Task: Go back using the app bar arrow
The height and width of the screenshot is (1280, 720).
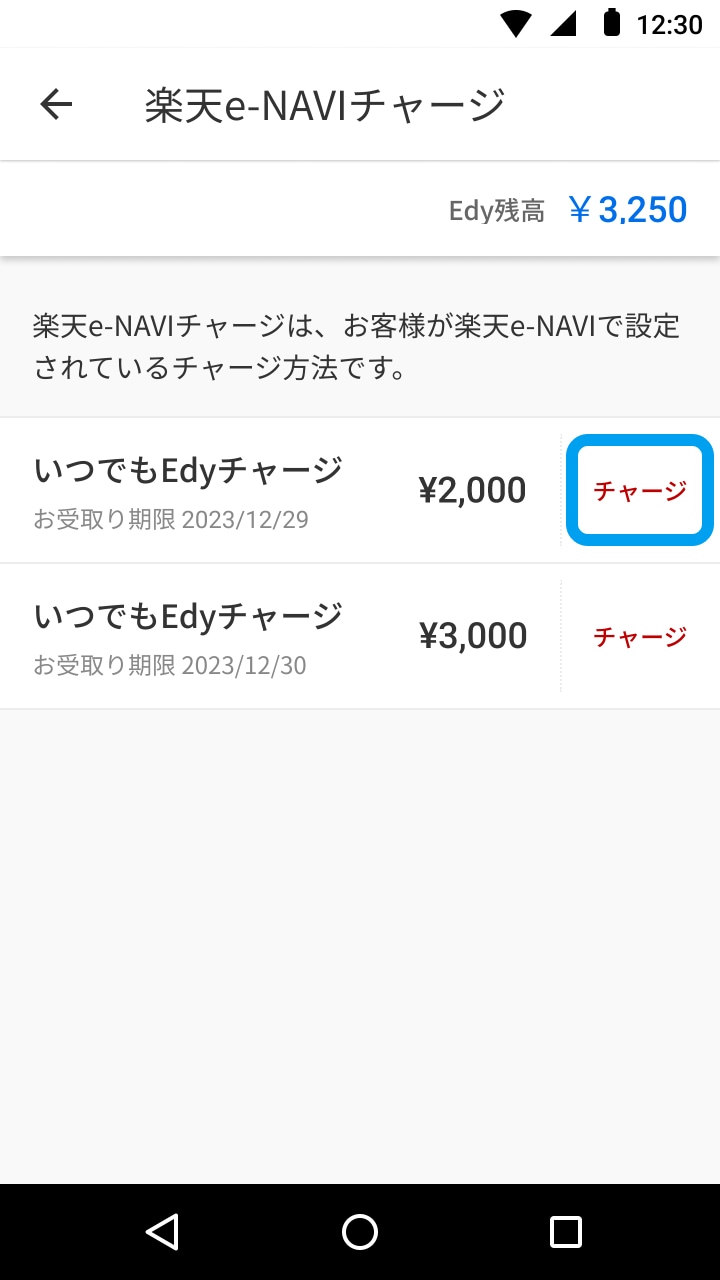Action: [56, 105]
